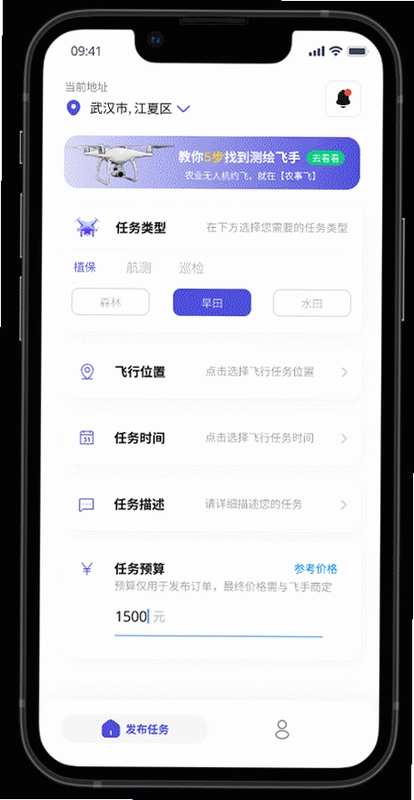
Task: Tap the 任务预算 amount field
Action: pos(218,618)
